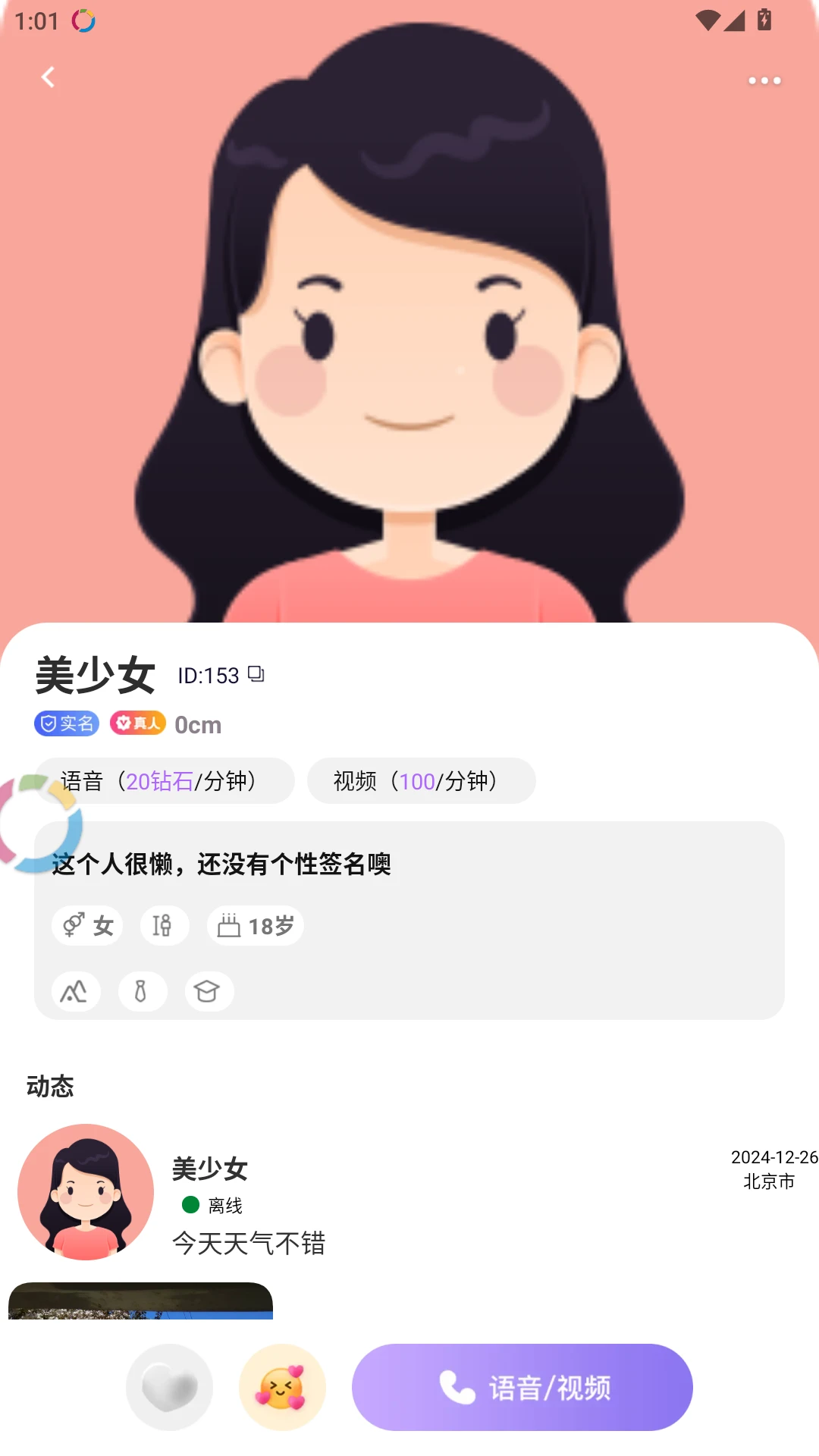Tap the blushing emoji gift icon
This screenshot has height=1456, width=819.
282,1385
